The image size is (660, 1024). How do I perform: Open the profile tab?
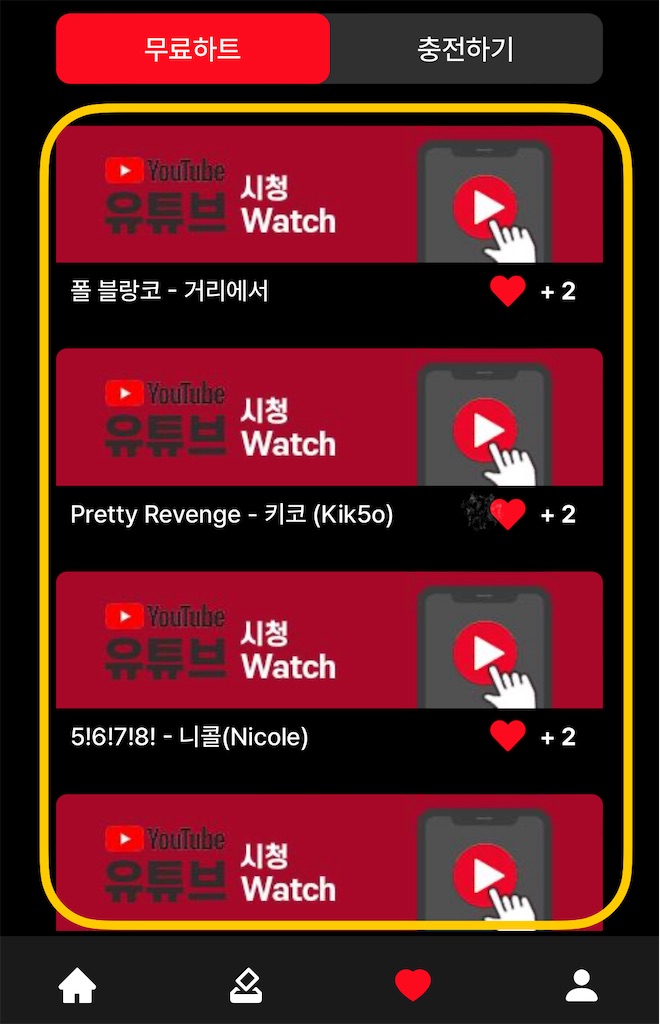pos(581,986)
